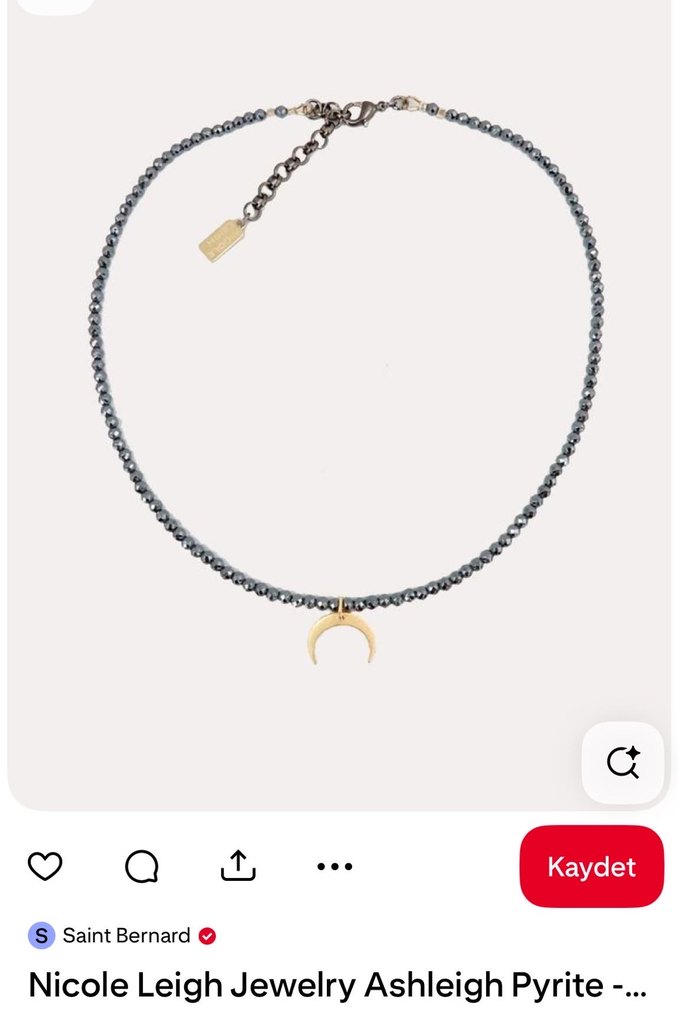Open the necklace pin image
The image size is (678, 1011).
339,400
